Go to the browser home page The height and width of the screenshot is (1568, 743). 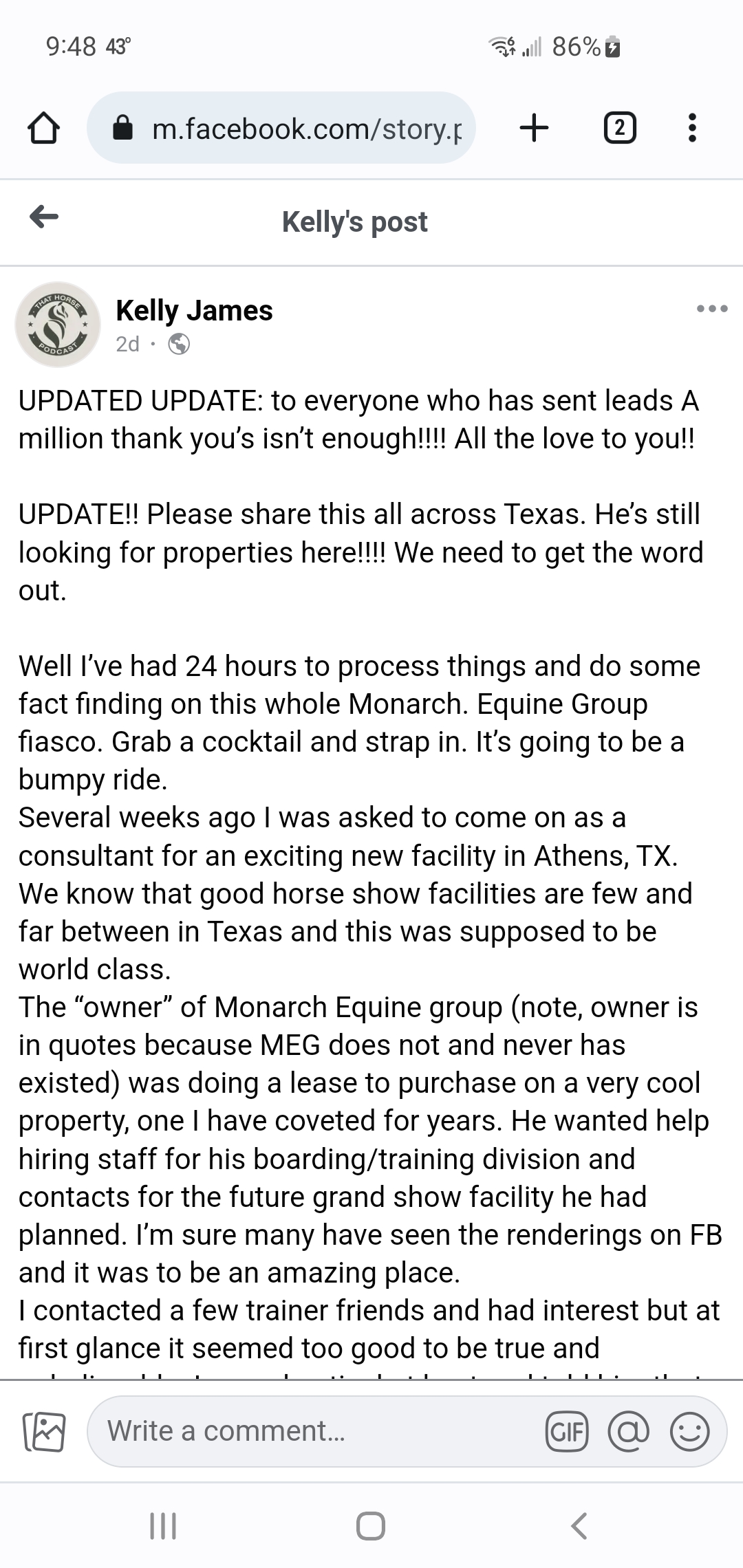pyautogui.click(x=43, y=129)
